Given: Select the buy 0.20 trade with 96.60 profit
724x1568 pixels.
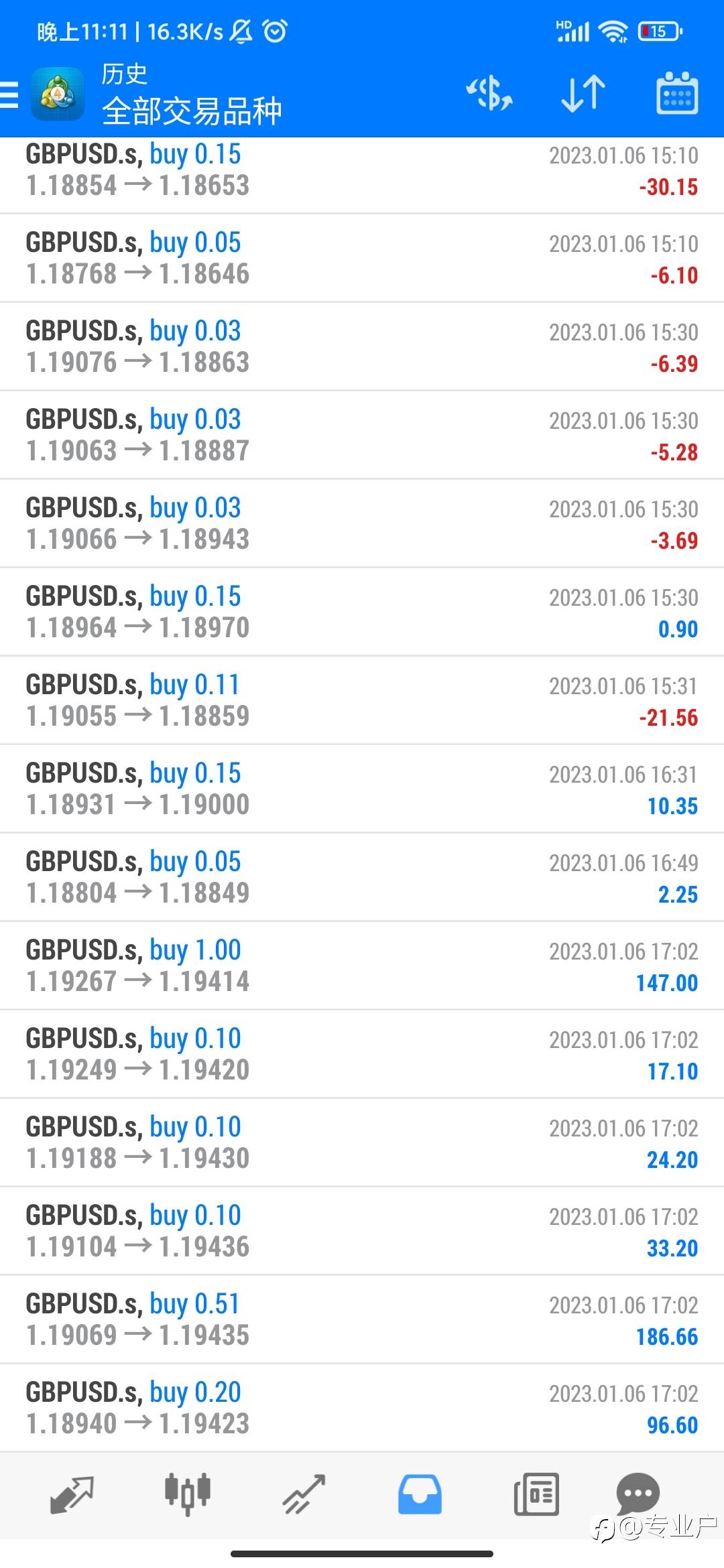Looking at the screenshot, I should pos(362,1407).
